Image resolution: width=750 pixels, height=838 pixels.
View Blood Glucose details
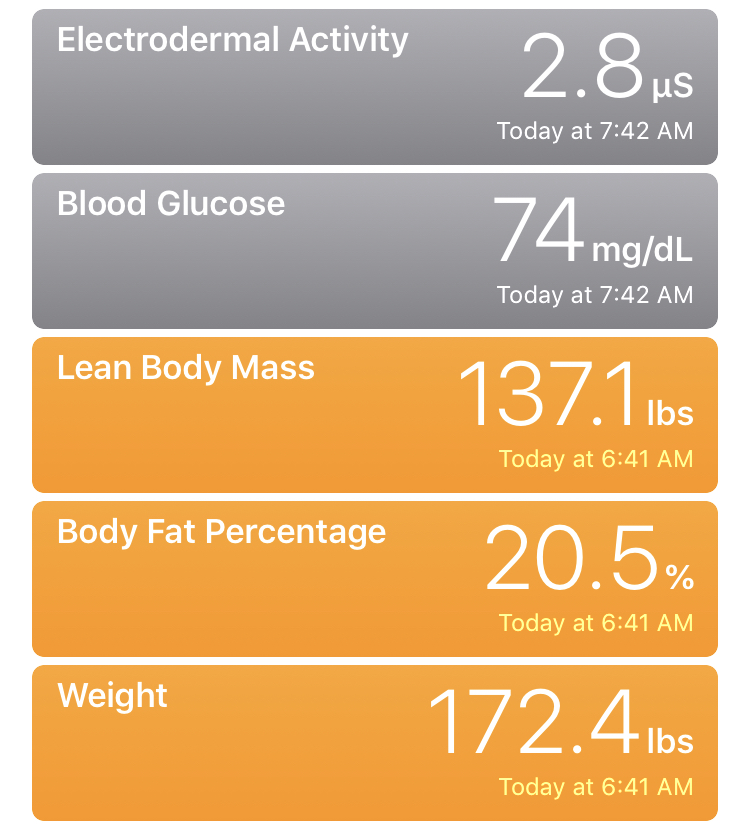point(374,251)
